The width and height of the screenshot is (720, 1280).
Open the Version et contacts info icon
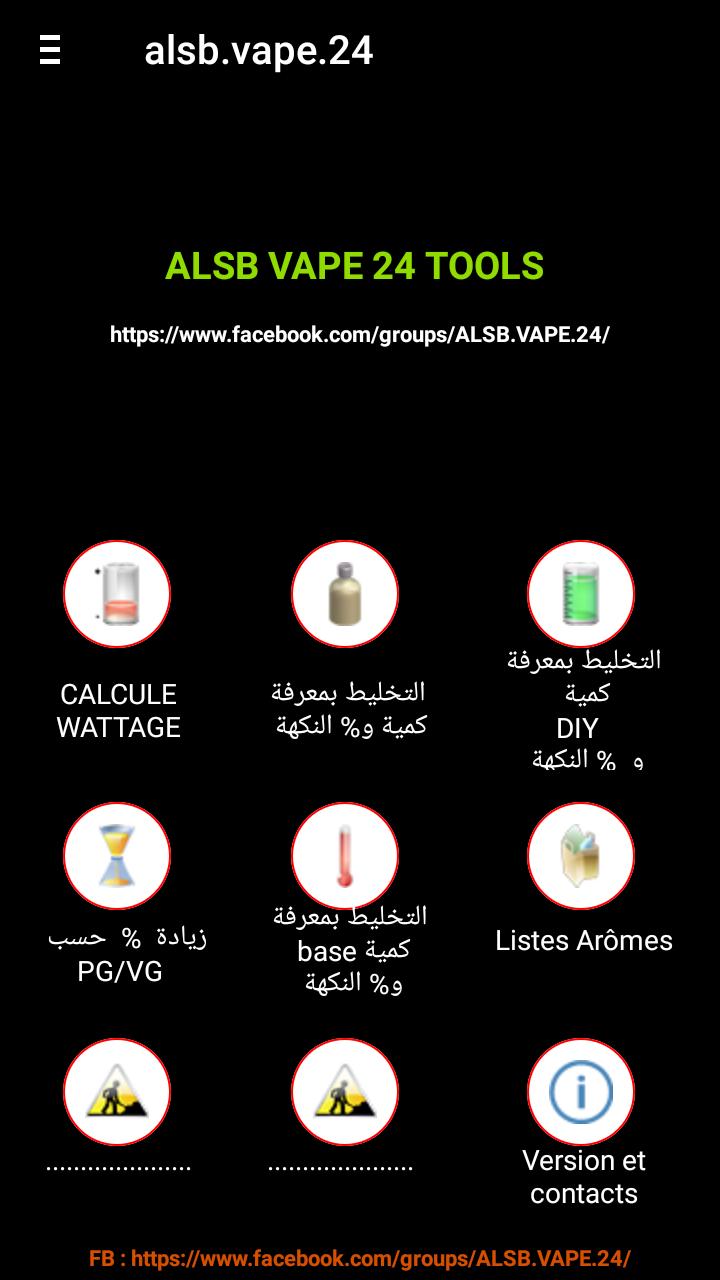click(x=582, y=1092)
